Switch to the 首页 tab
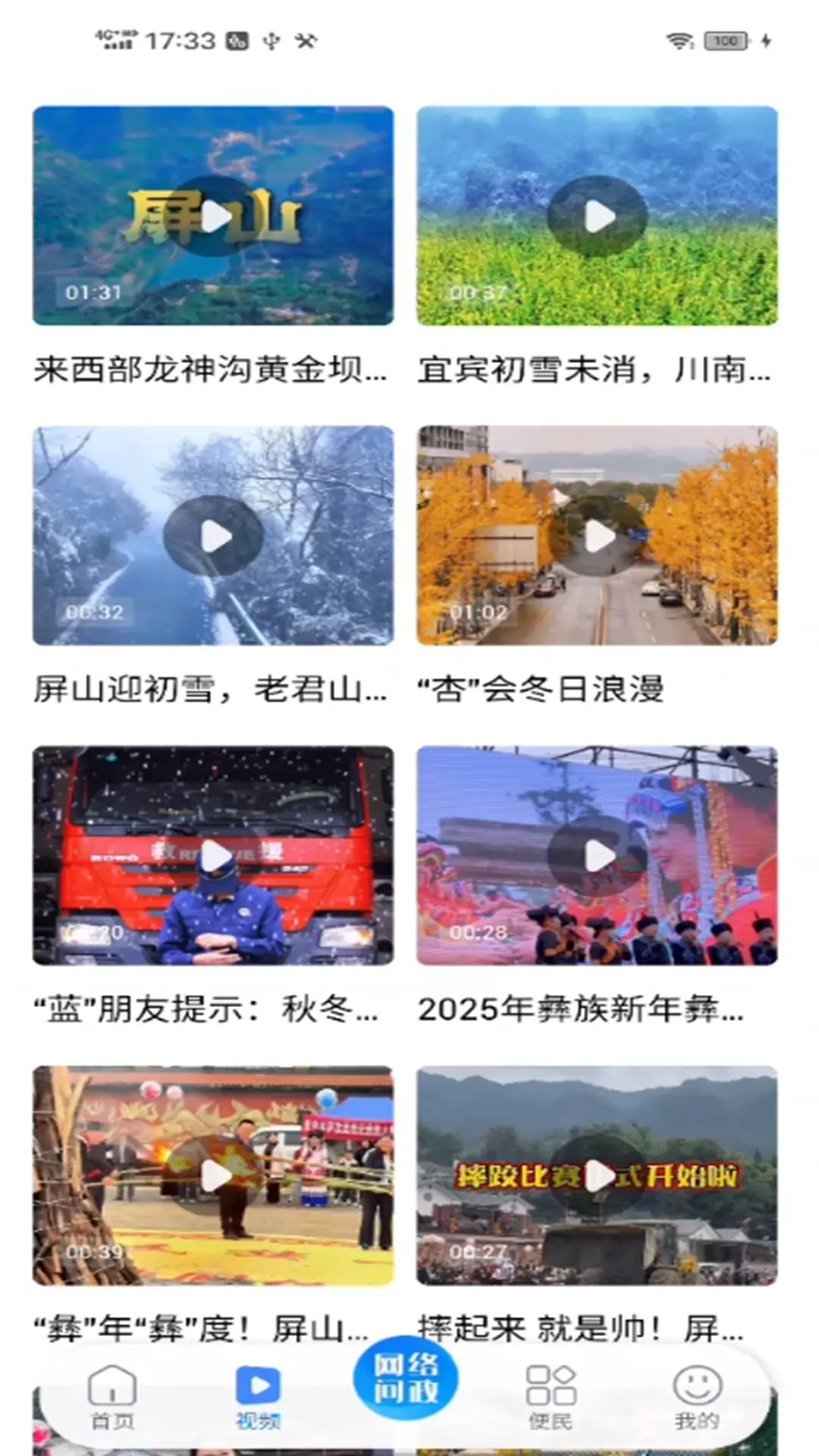Image resolution: width=819 pixels, height=1456 pixels. (112, 1397)
